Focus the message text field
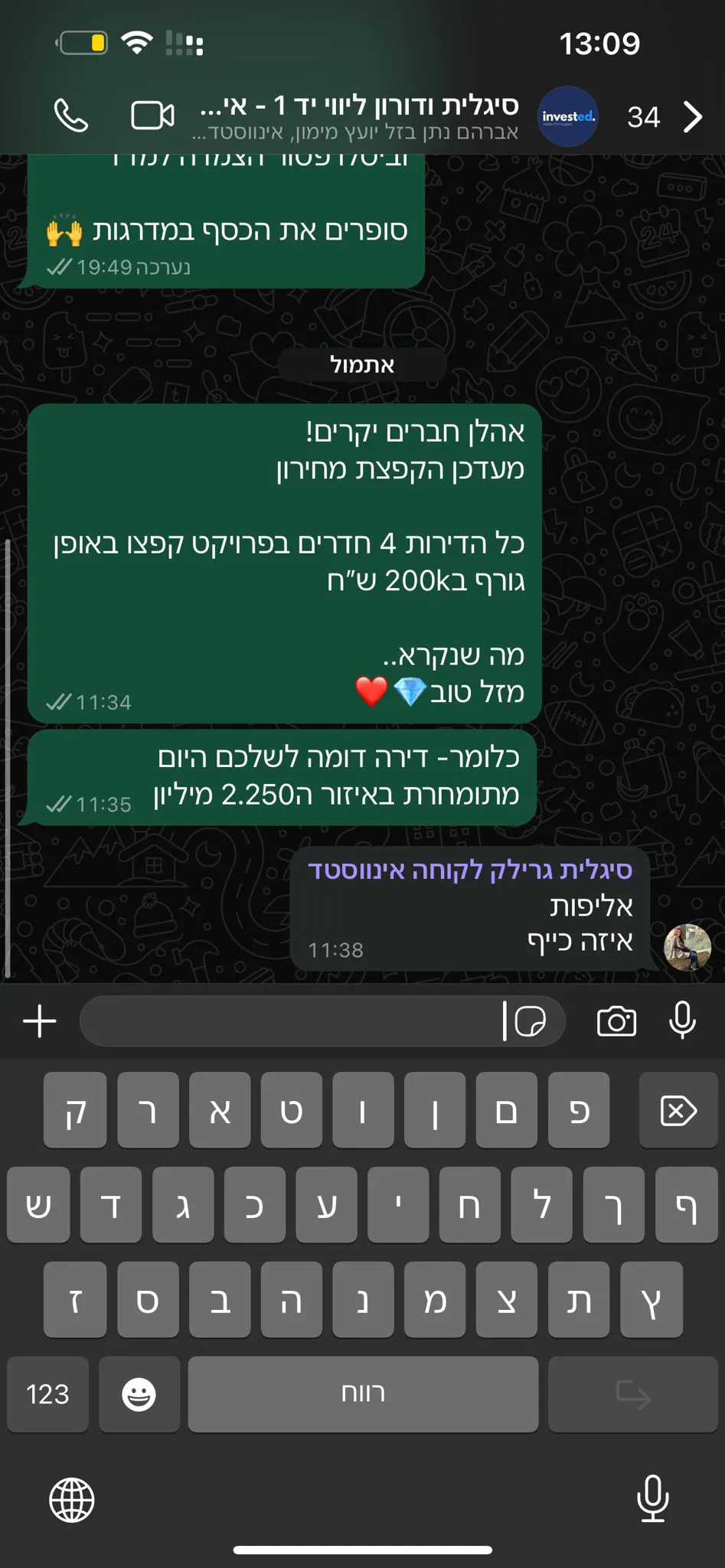Viewport: 725px width, 1568px height. coord(291,1021)
